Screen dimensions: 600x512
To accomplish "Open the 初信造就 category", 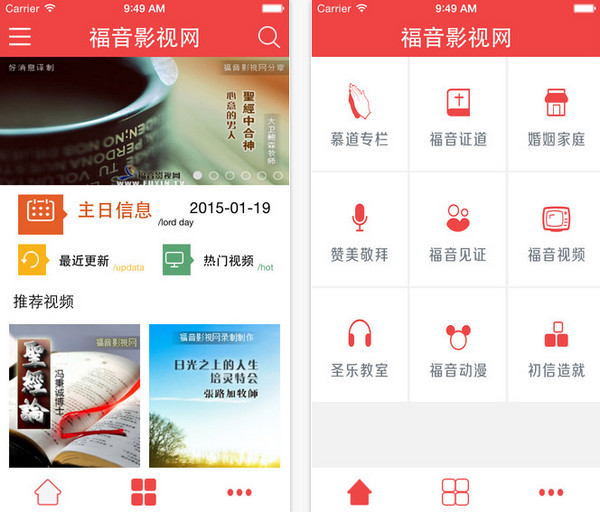I will coord(556,346).
